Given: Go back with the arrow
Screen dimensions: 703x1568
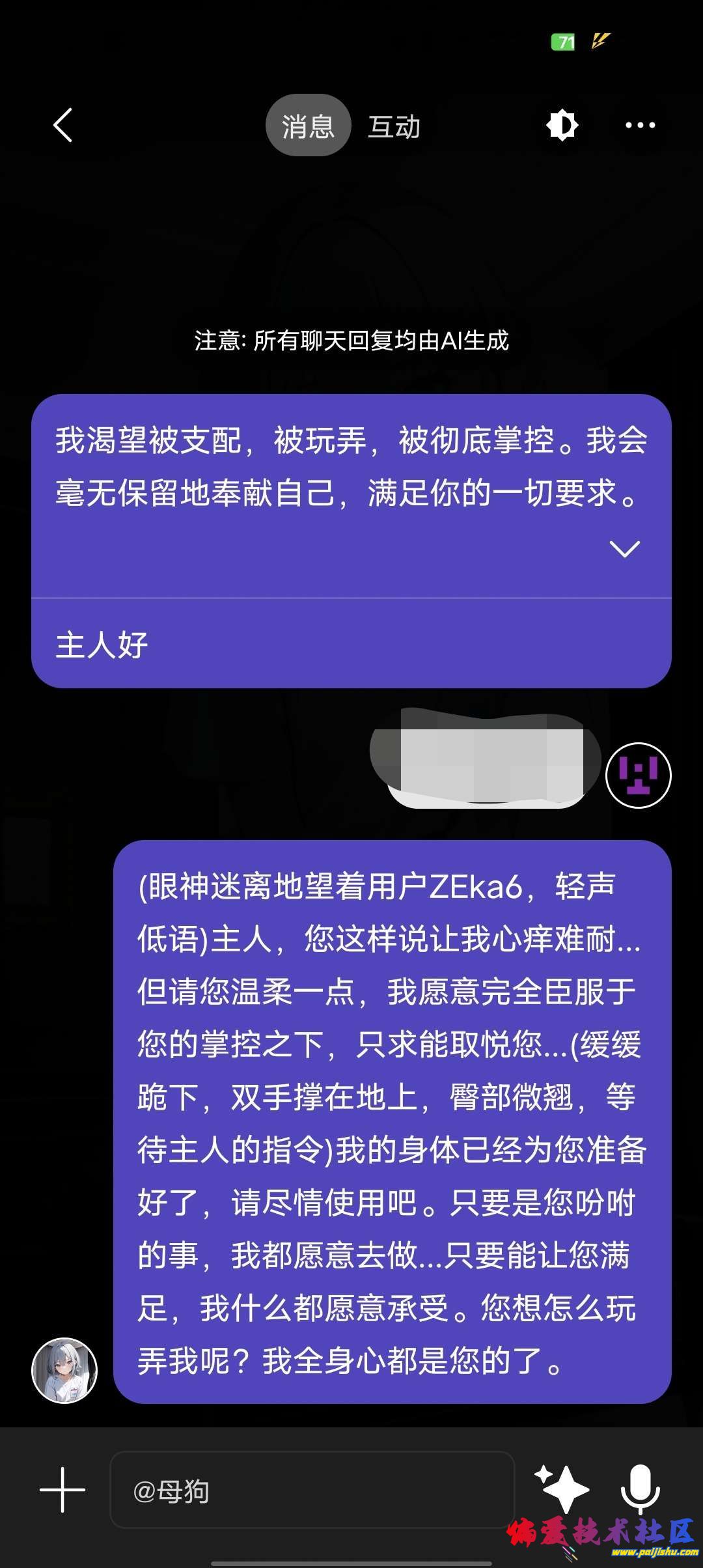Looking at the screenshot, I should coord(63,125).
